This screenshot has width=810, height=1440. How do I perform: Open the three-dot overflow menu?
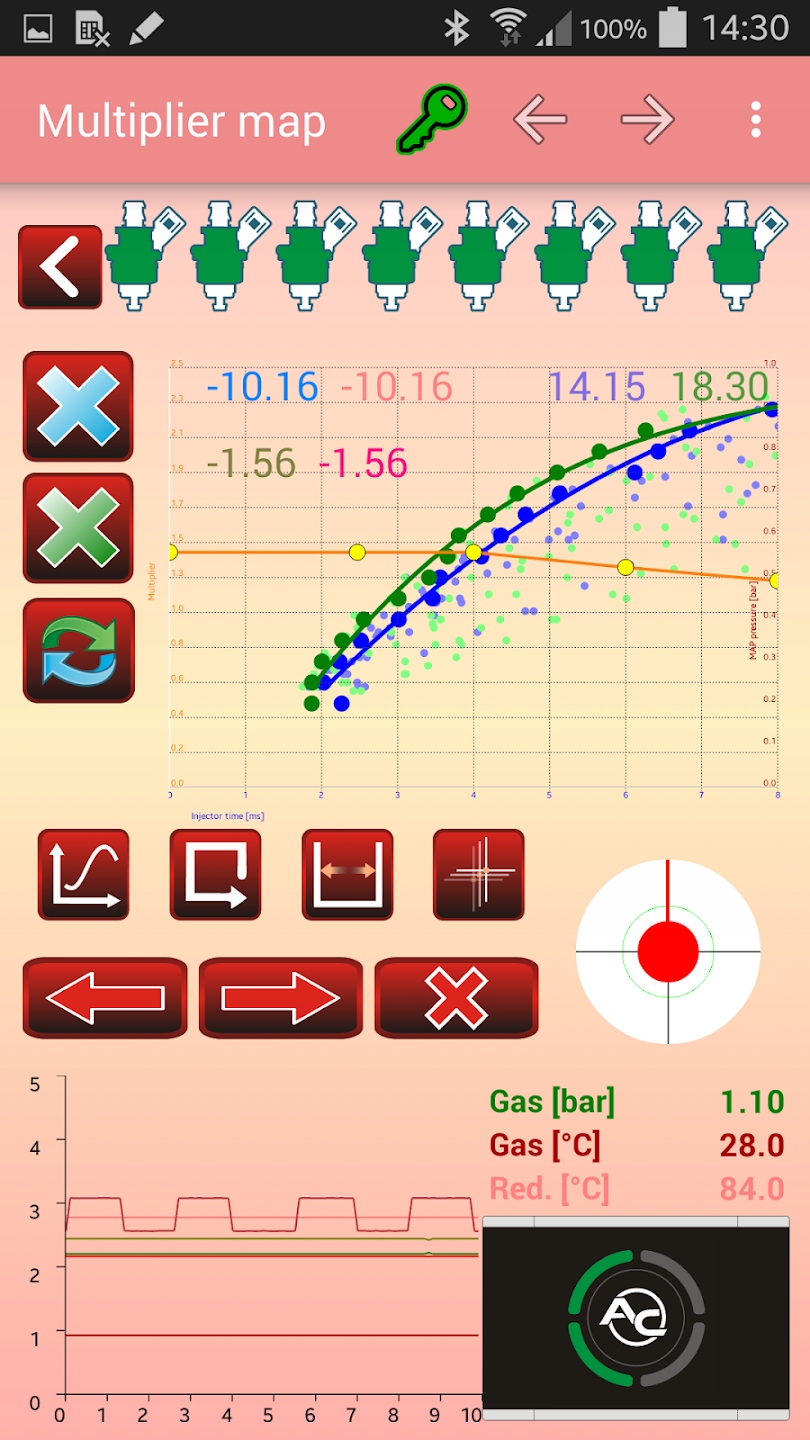[x=756, y=121]
